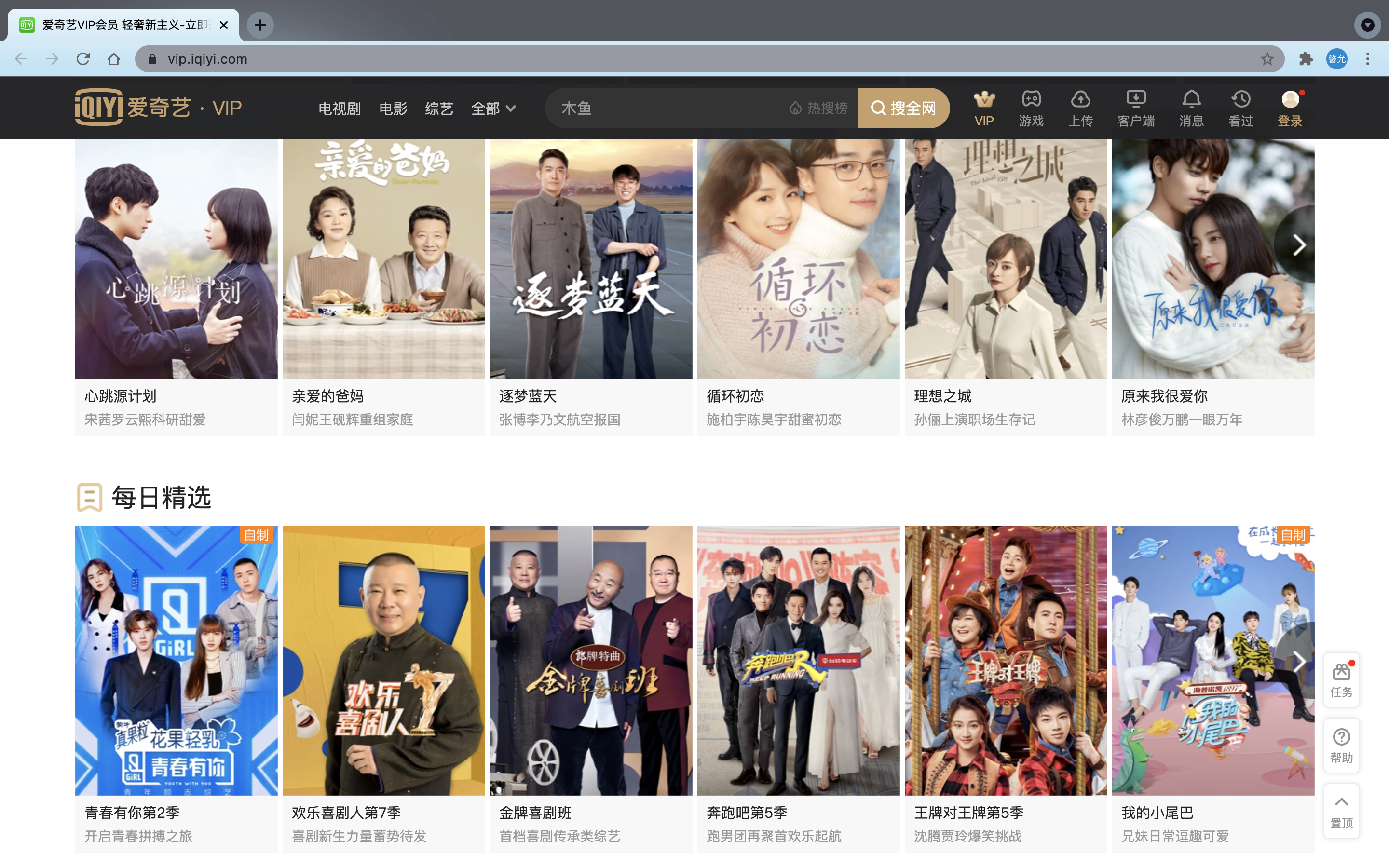Image resolution: width=1389 pixels, height=868 pixels.
Task: Open the 热搜榜 hot search list
Action: pos(819,108)
